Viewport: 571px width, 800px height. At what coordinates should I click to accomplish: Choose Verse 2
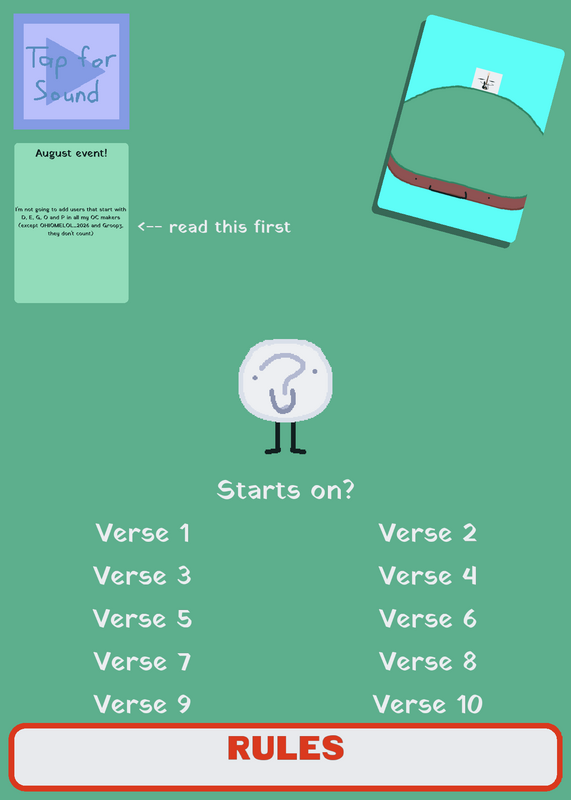428,533
